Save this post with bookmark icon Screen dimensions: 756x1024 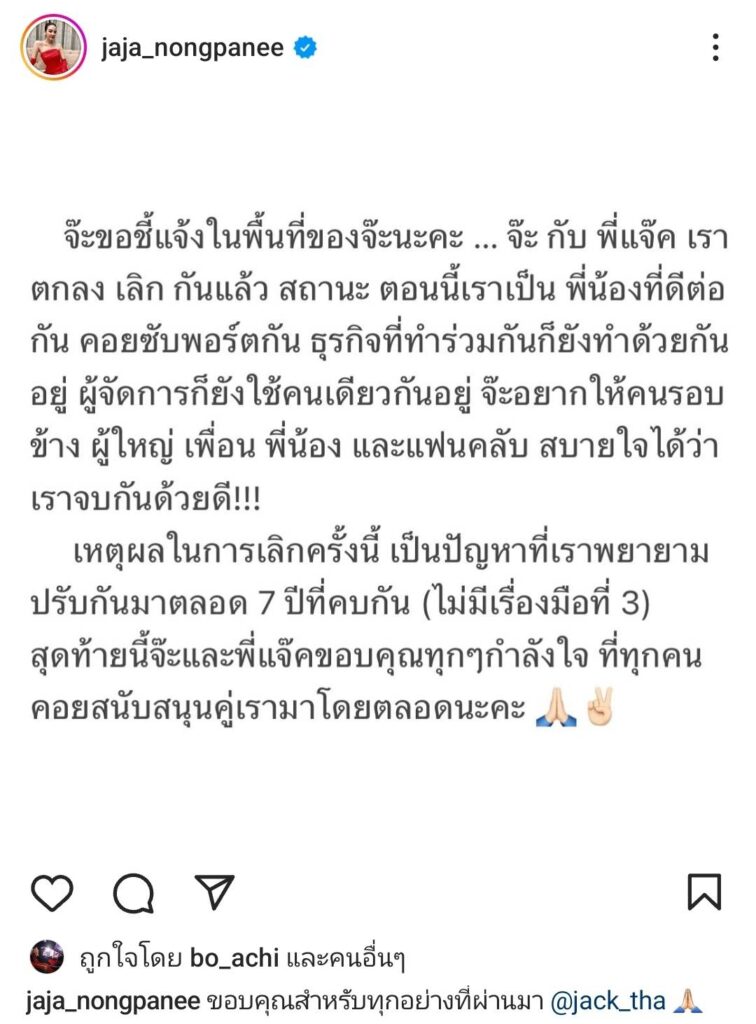pos(705,891)
